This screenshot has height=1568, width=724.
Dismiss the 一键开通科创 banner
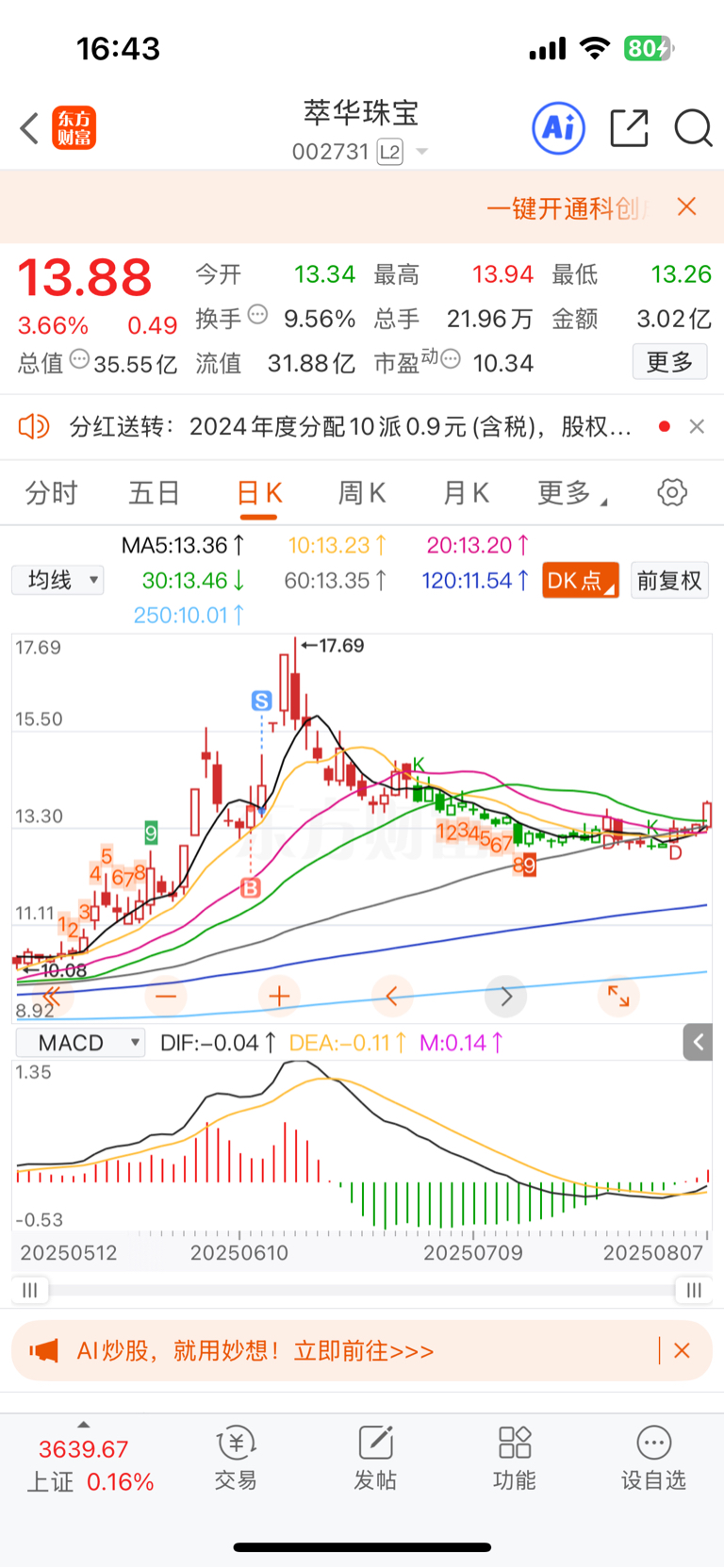click(x=687, y=206)
